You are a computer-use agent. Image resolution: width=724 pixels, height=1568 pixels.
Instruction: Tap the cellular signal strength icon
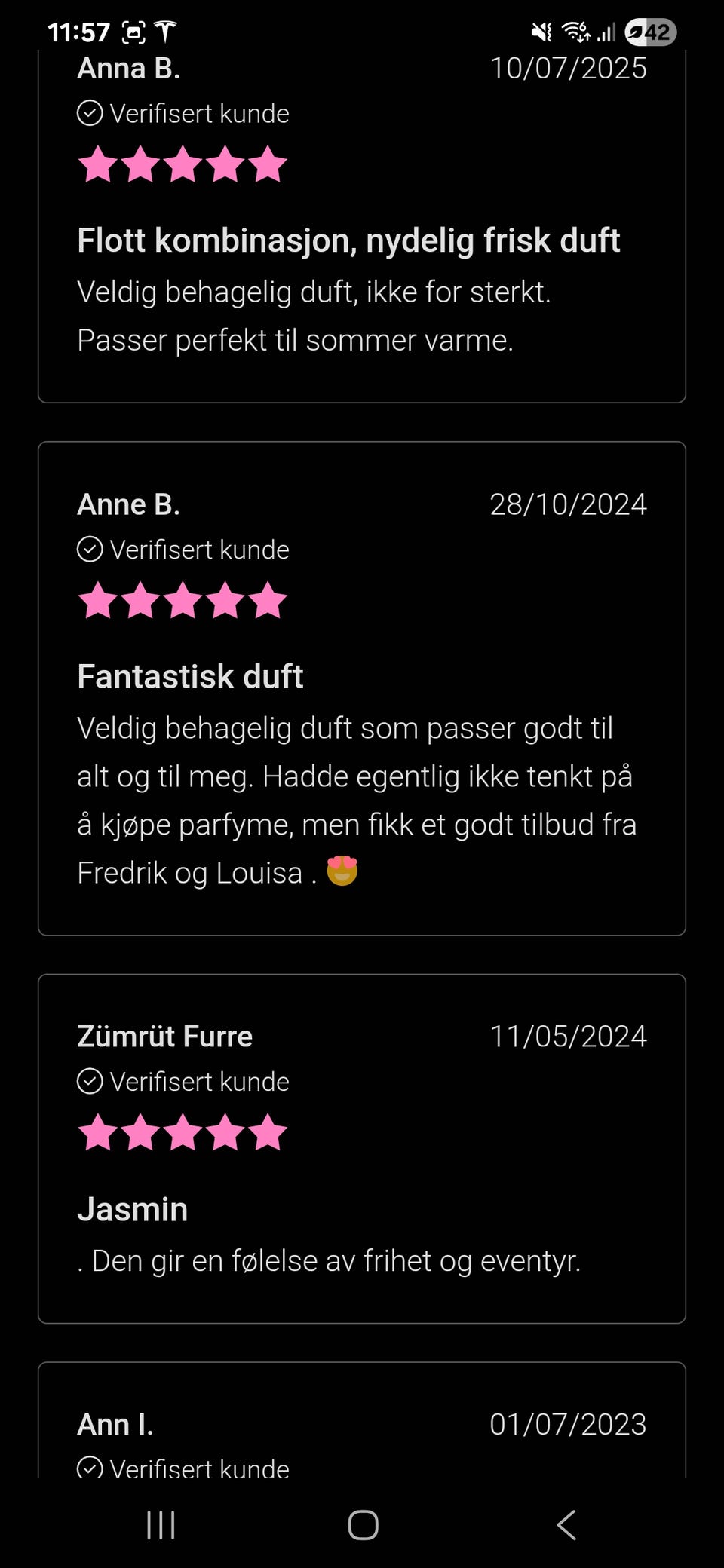tap(608, 32)
